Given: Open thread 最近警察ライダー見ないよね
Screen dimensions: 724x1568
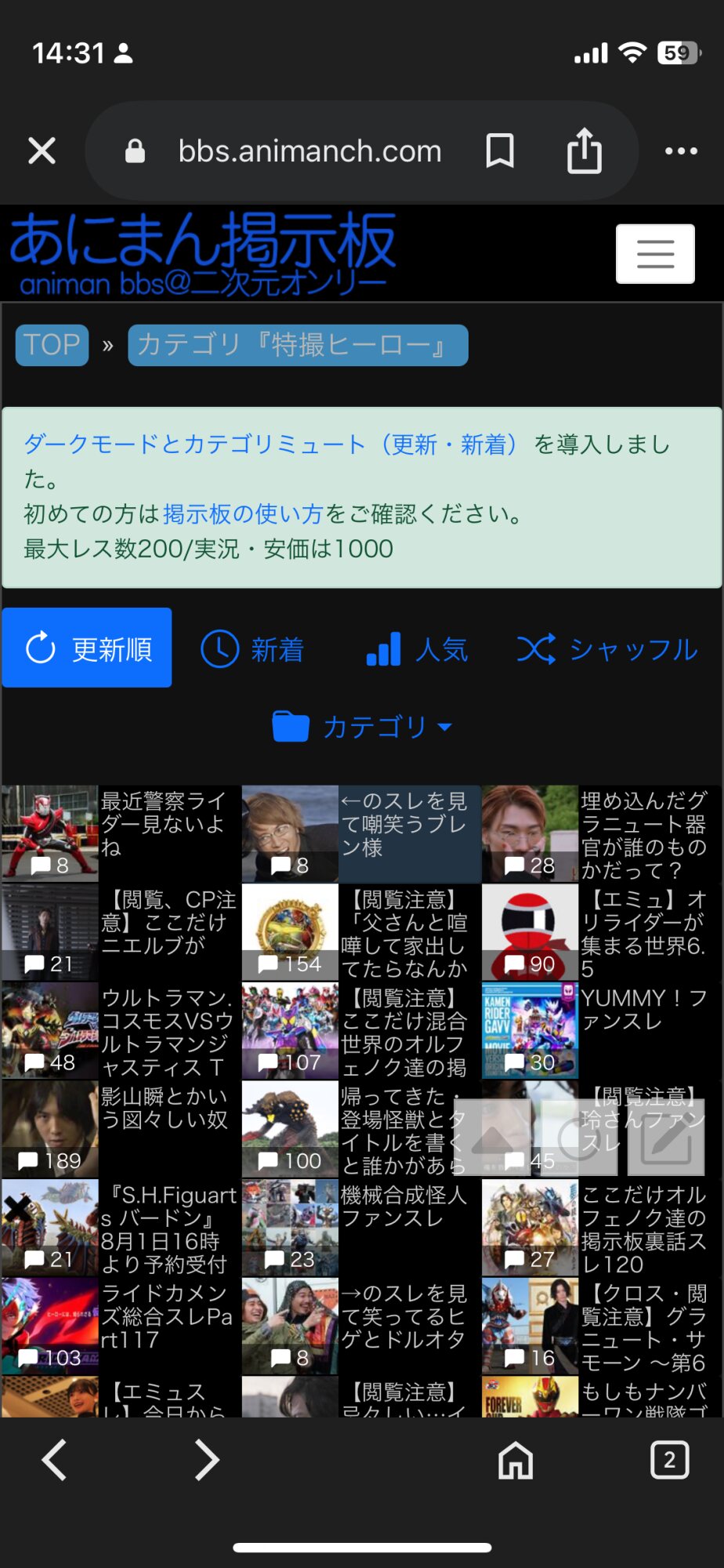Looking at the screenshot, I should (163, 823).
